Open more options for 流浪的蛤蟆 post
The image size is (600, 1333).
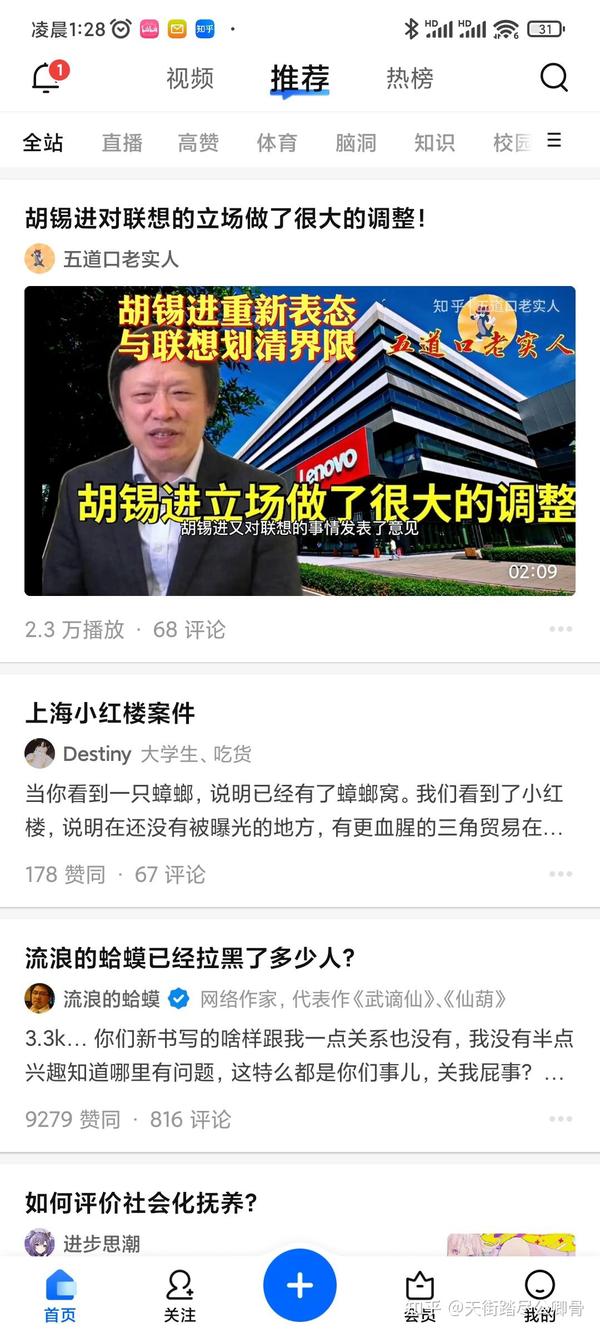coord(561,1119)
